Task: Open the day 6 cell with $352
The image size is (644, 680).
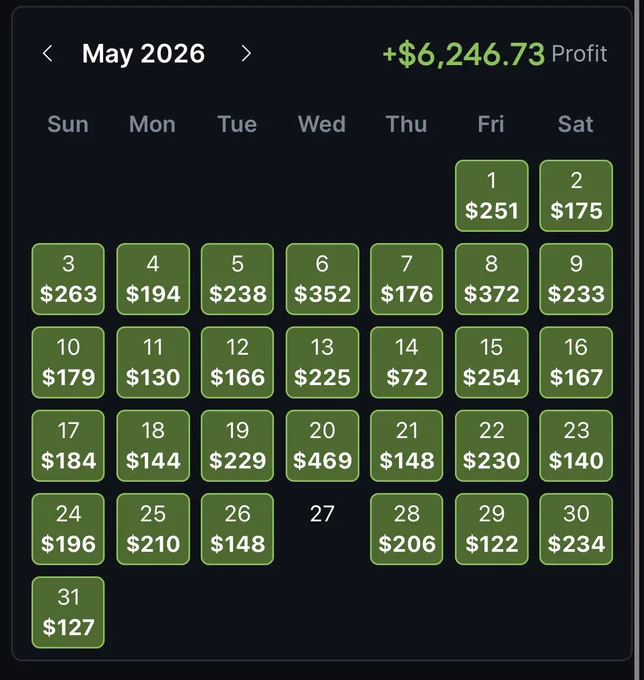Action: pyautogui.click(x=322, y=279)
